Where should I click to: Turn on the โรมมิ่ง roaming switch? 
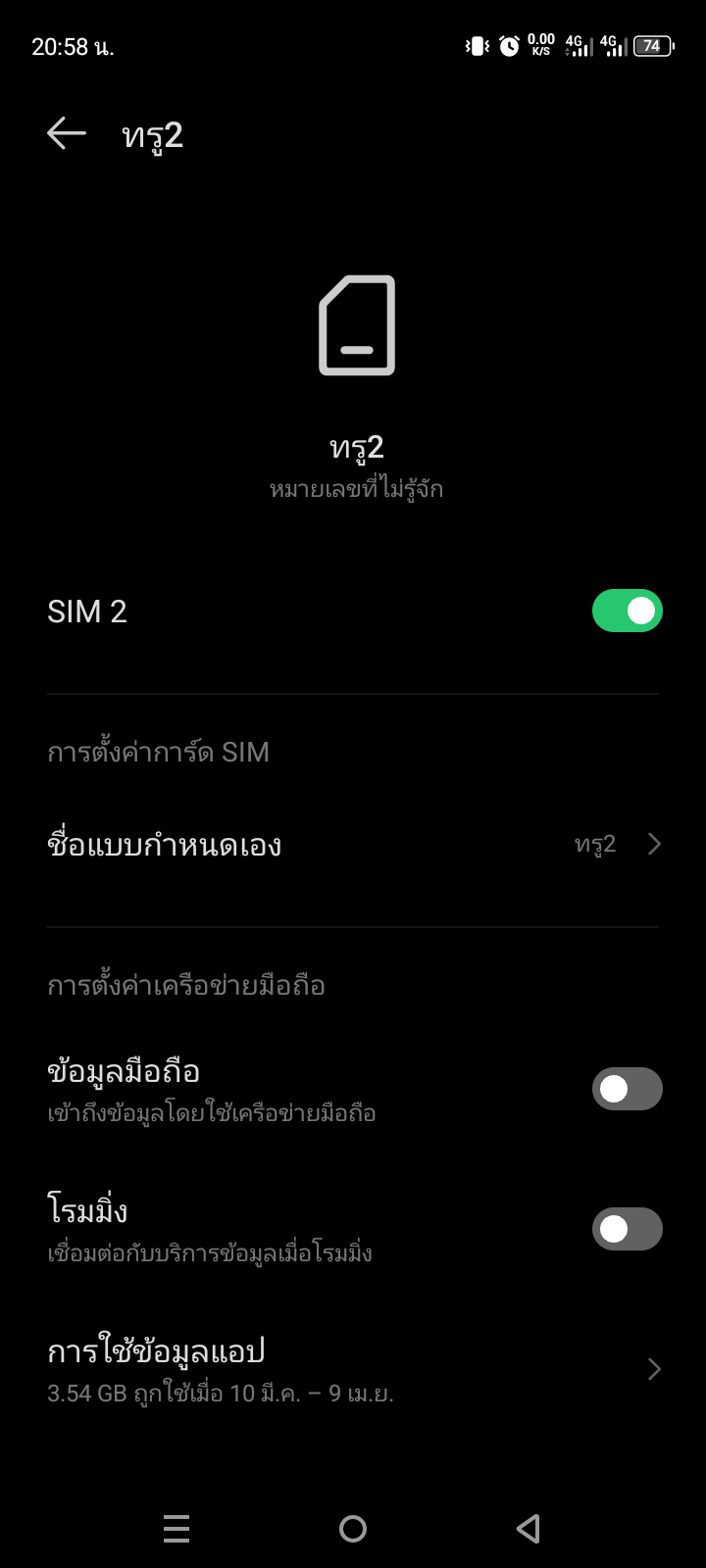[627, 1229]
